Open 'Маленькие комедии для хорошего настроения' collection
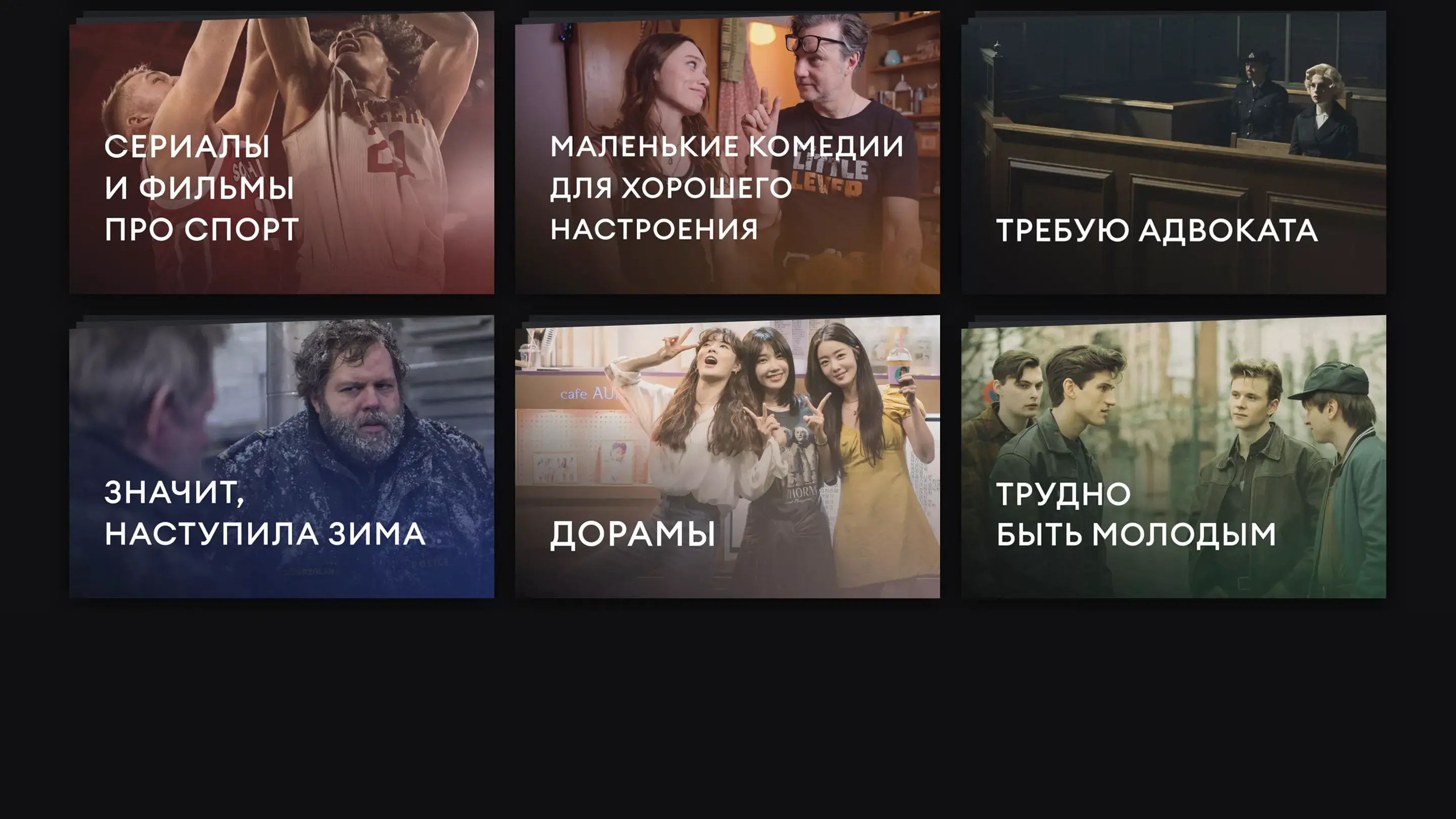The image size is (1456, 819). coord(727,153)
